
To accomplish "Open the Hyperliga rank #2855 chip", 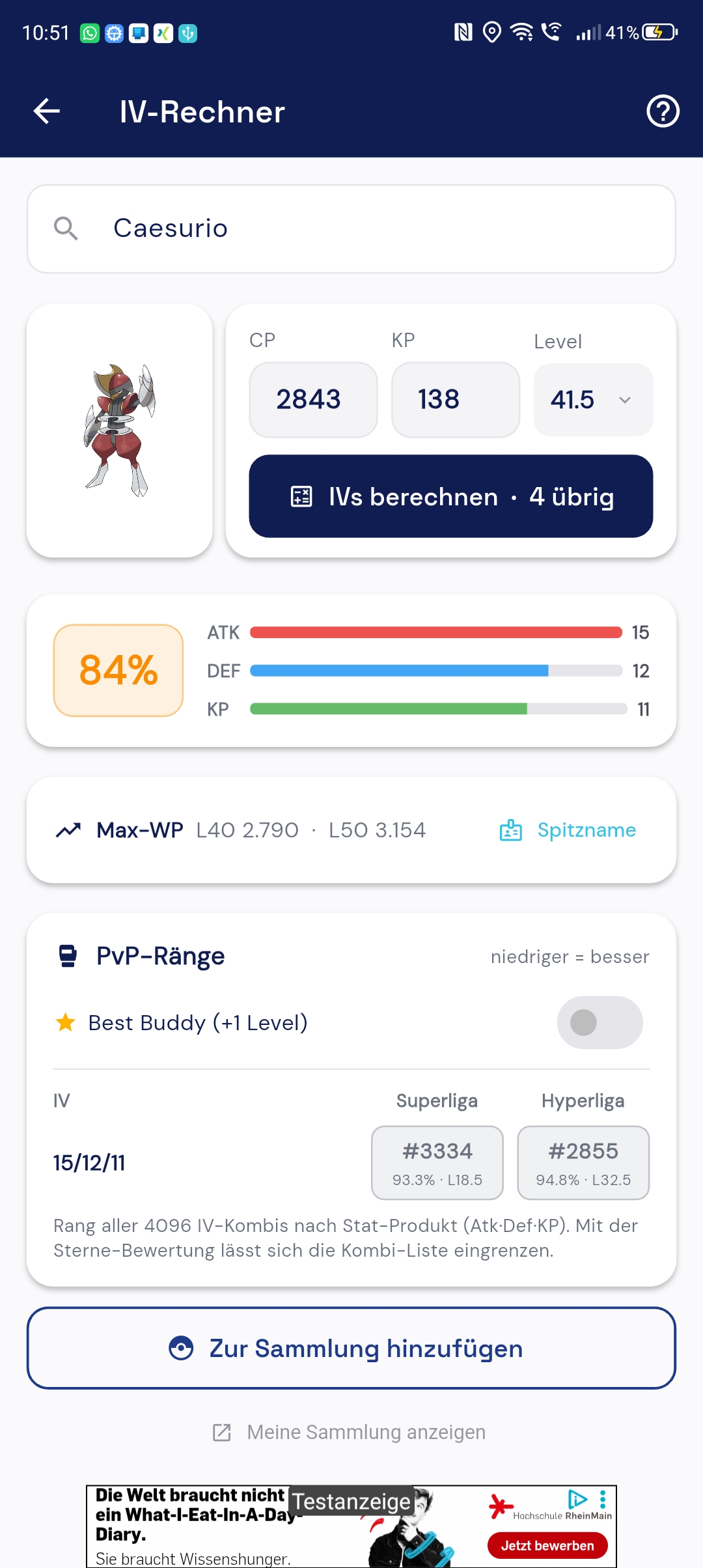I will [583, 1163].
